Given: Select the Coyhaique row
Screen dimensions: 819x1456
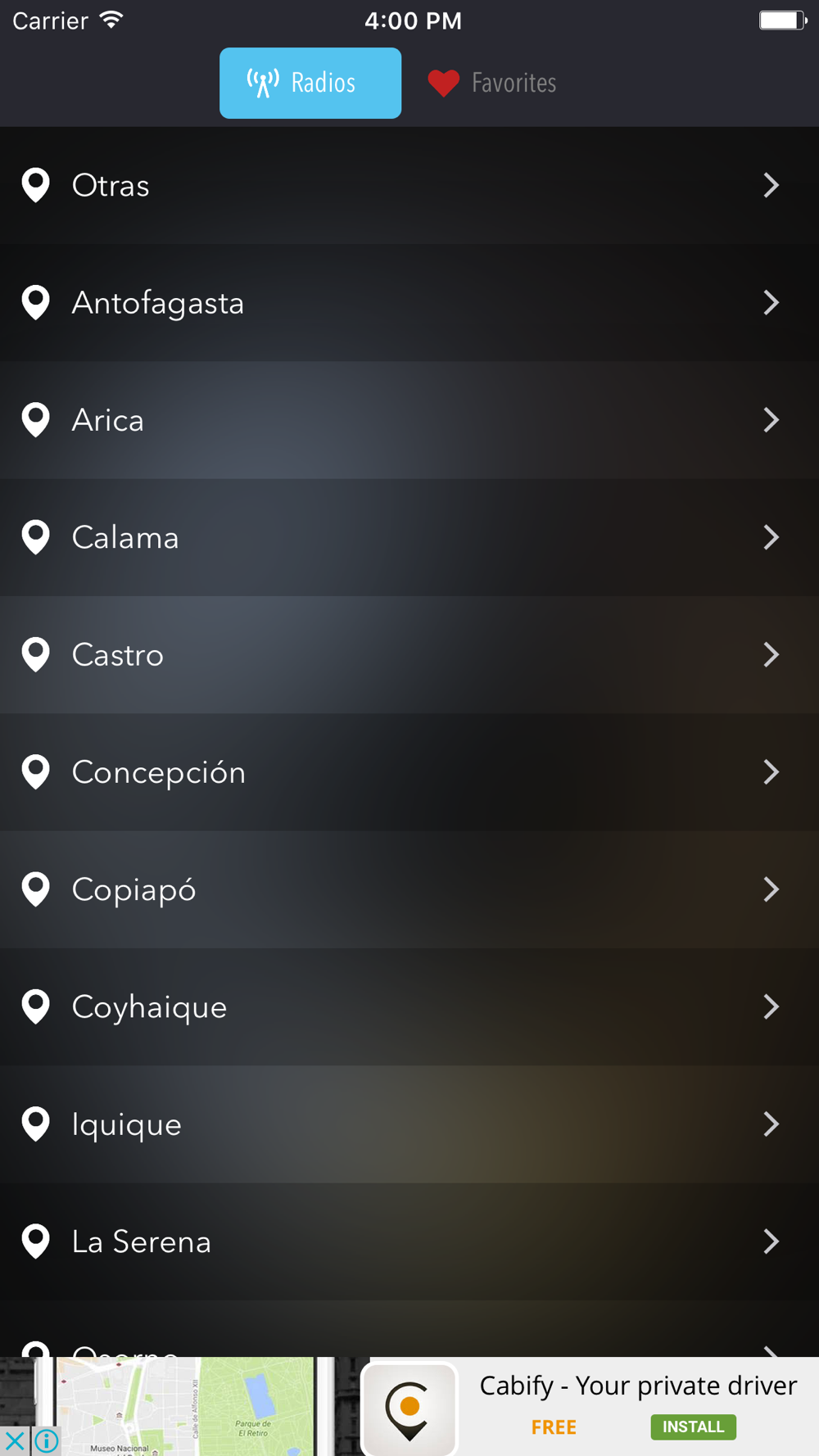Looking at the screenshot, I should pyautogui.click(x=409, y=1006).
